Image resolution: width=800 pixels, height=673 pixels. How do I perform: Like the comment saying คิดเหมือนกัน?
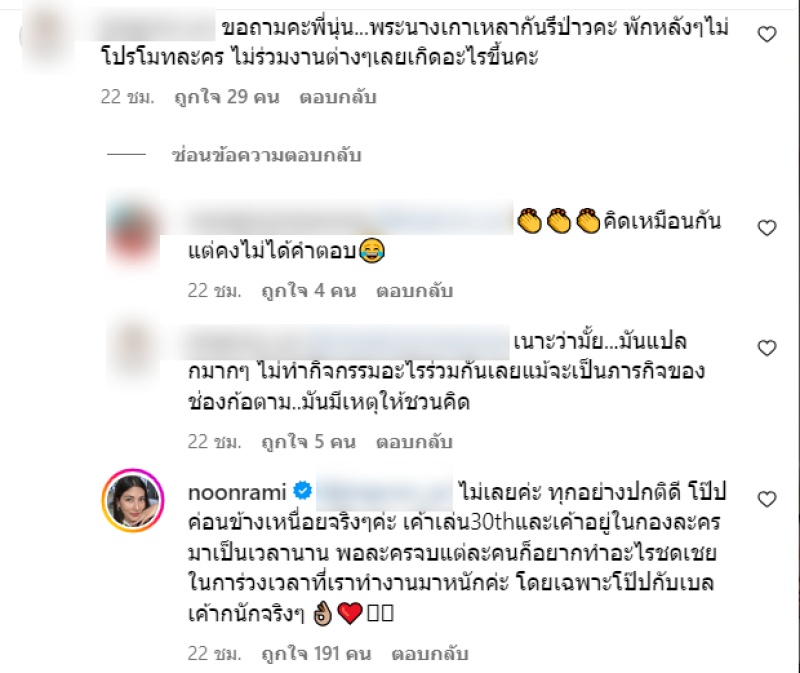[767, 228]
